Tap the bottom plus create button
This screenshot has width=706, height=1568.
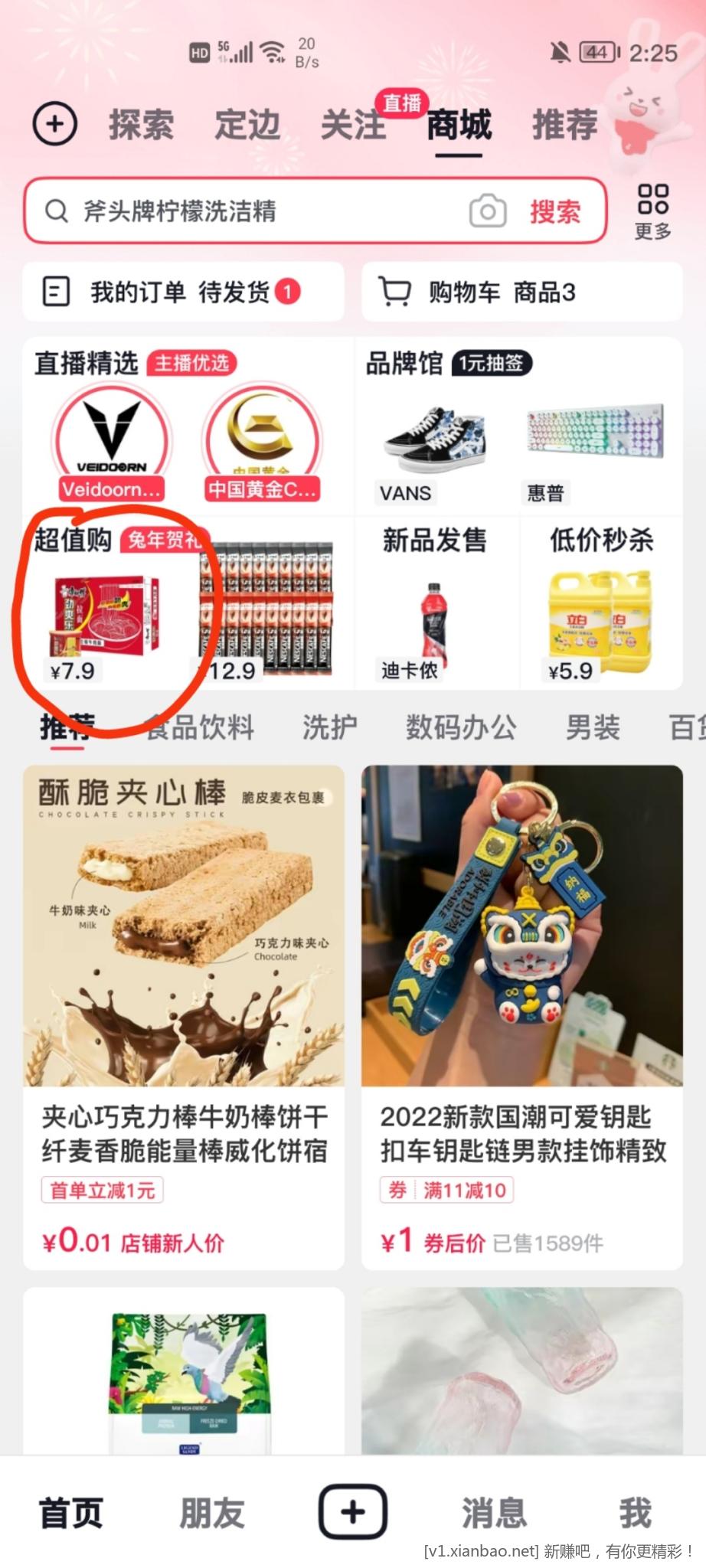[x=353, y=1511]
